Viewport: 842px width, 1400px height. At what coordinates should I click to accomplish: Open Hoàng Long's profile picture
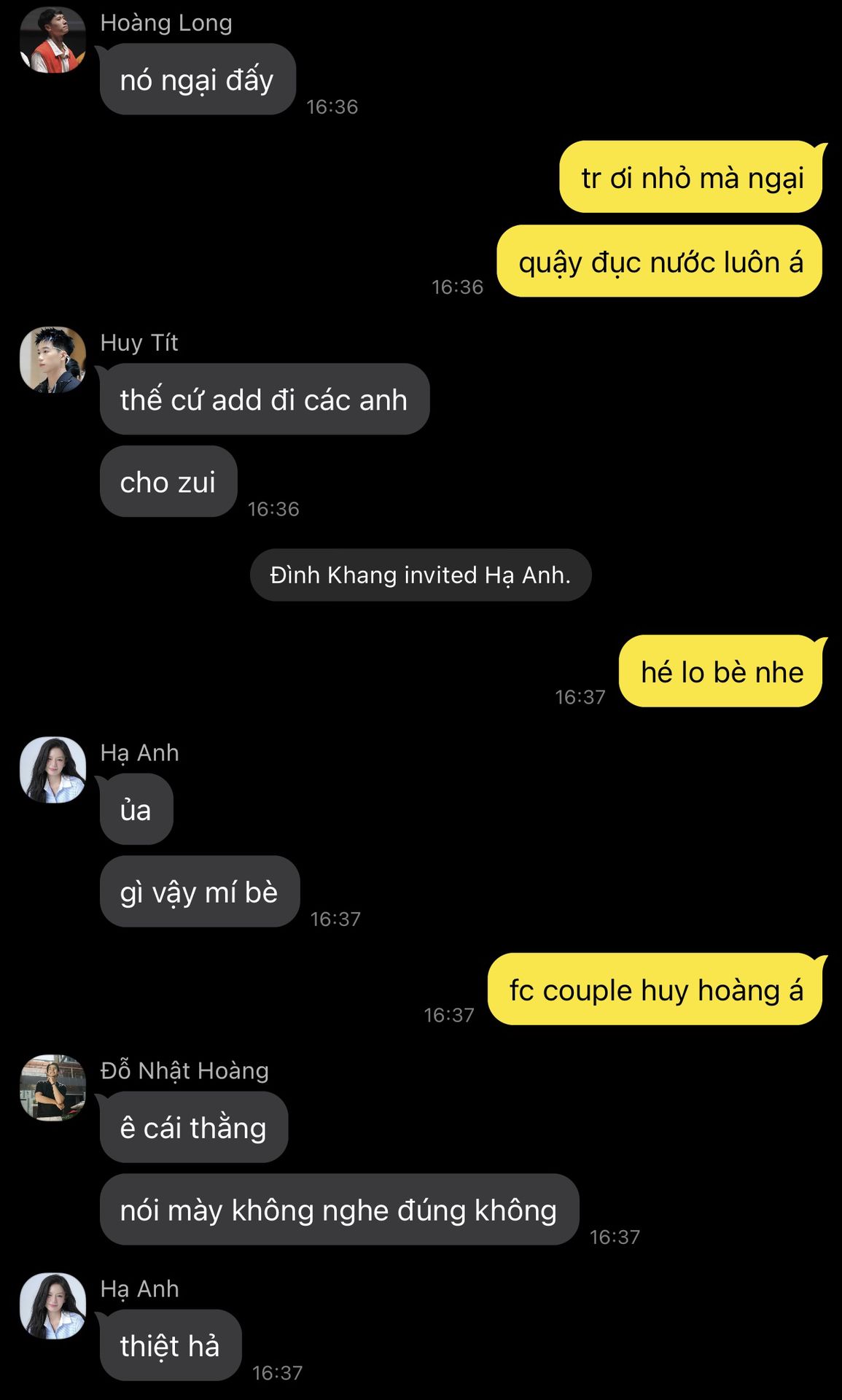52,40
